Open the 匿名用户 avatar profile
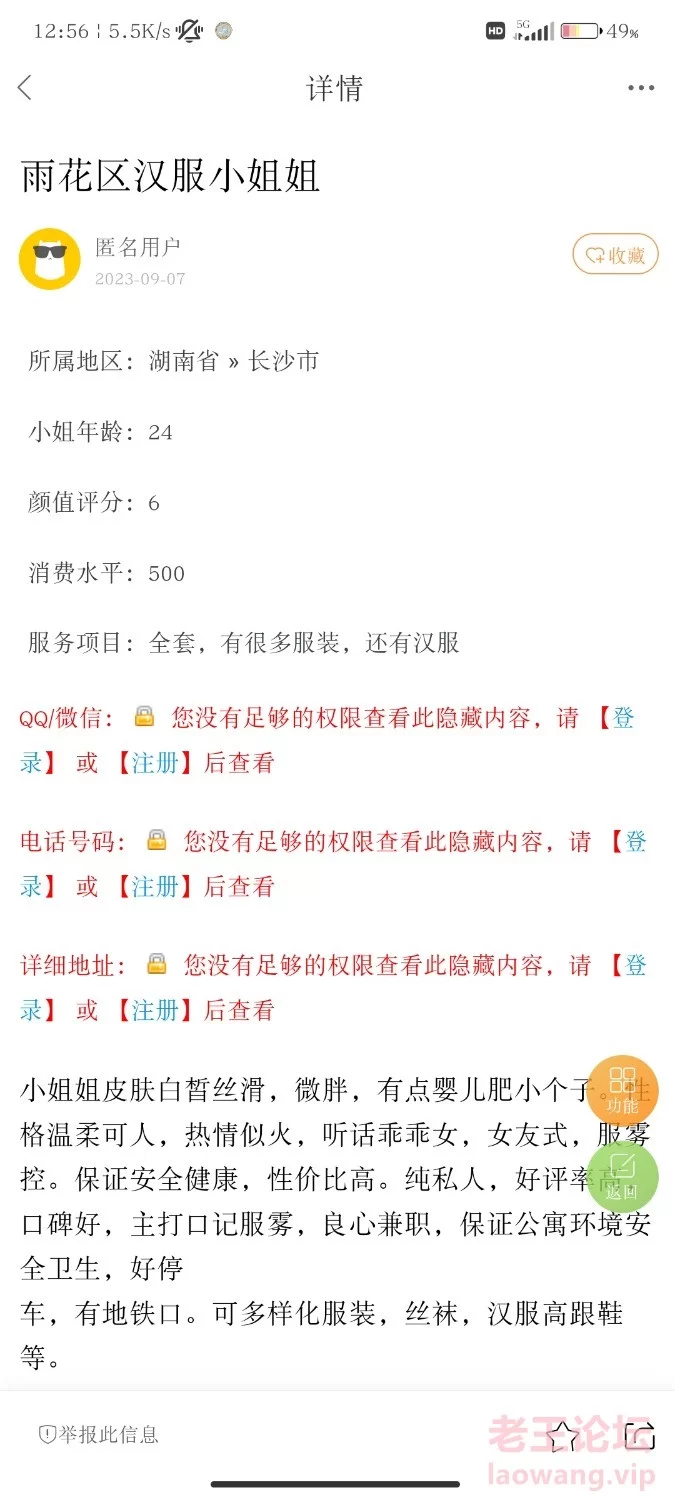Screen dimensions: 675x1500 tap(50, 259)
